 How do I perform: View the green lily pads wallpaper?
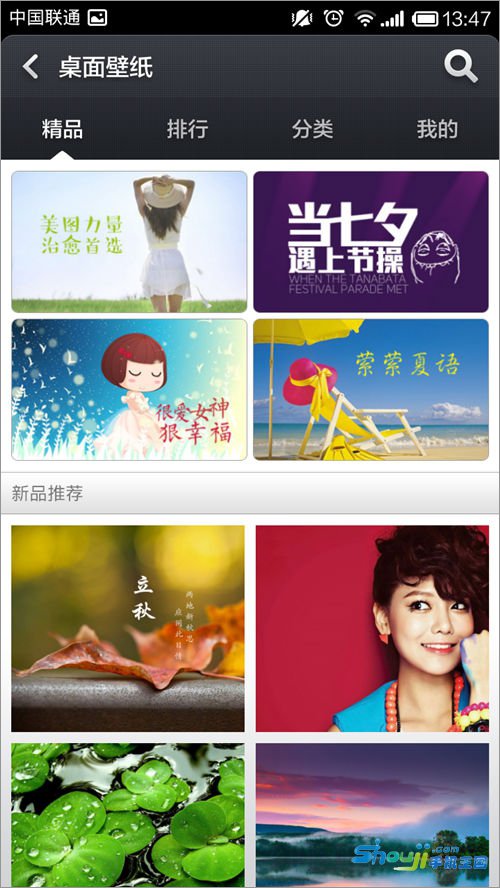coord(128,816)
